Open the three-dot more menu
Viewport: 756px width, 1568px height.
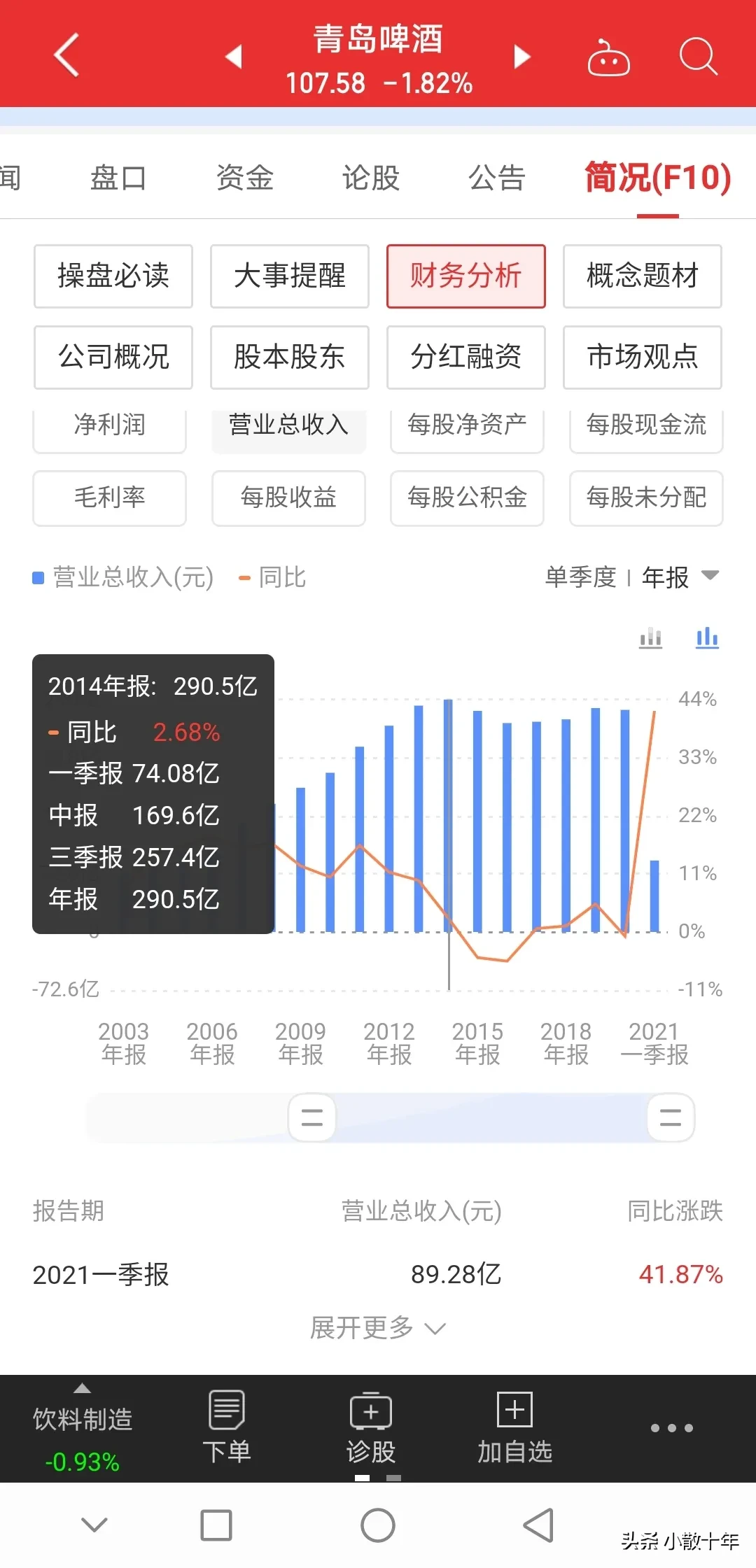tap(671, 1428)
